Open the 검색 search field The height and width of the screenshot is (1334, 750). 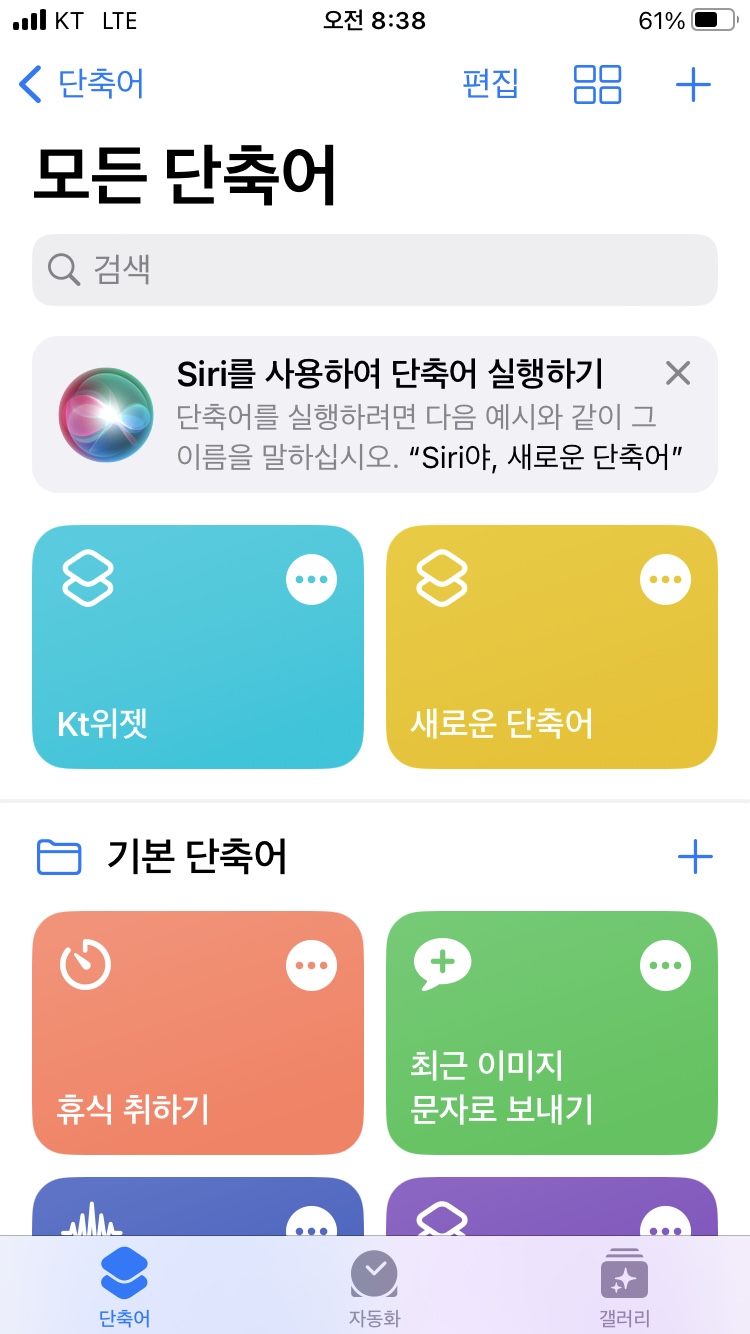point(375,270)
